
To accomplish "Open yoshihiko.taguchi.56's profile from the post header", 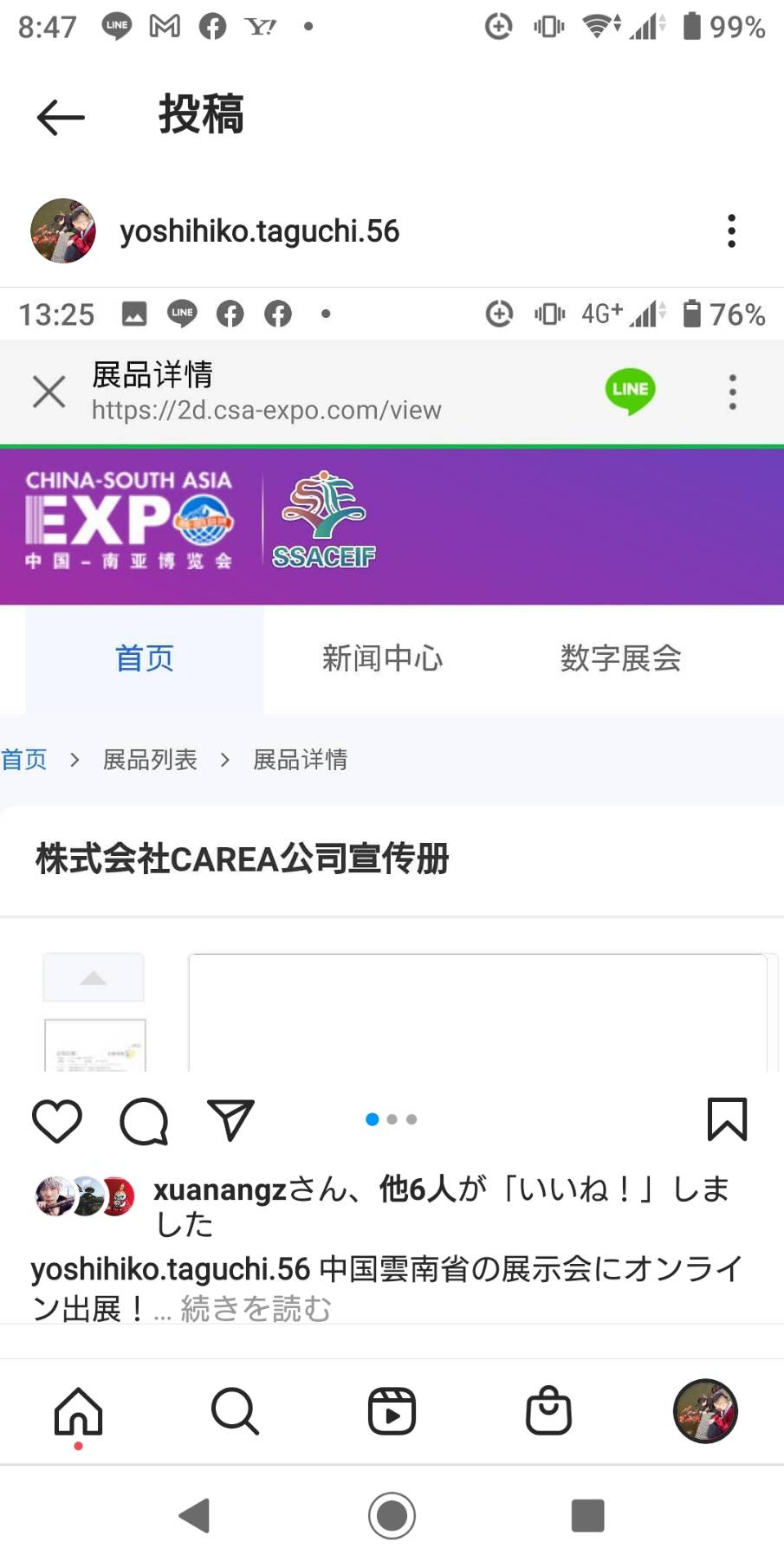I will coord(259,231).
